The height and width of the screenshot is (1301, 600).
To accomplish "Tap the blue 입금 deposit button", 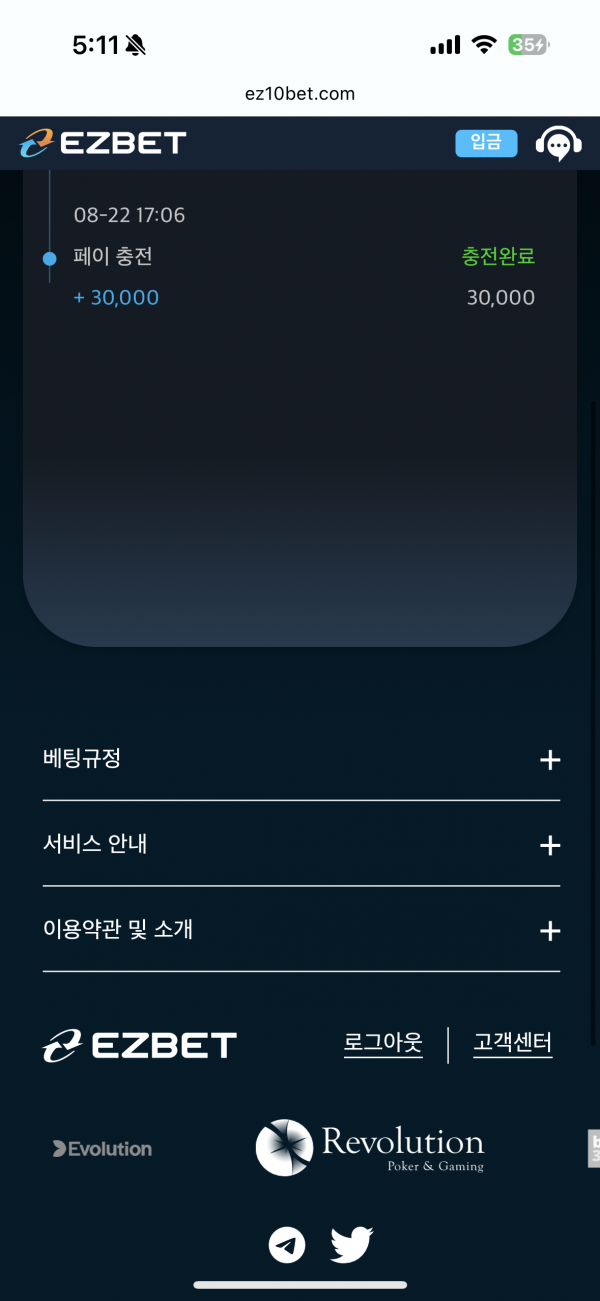I will [486, 143].
